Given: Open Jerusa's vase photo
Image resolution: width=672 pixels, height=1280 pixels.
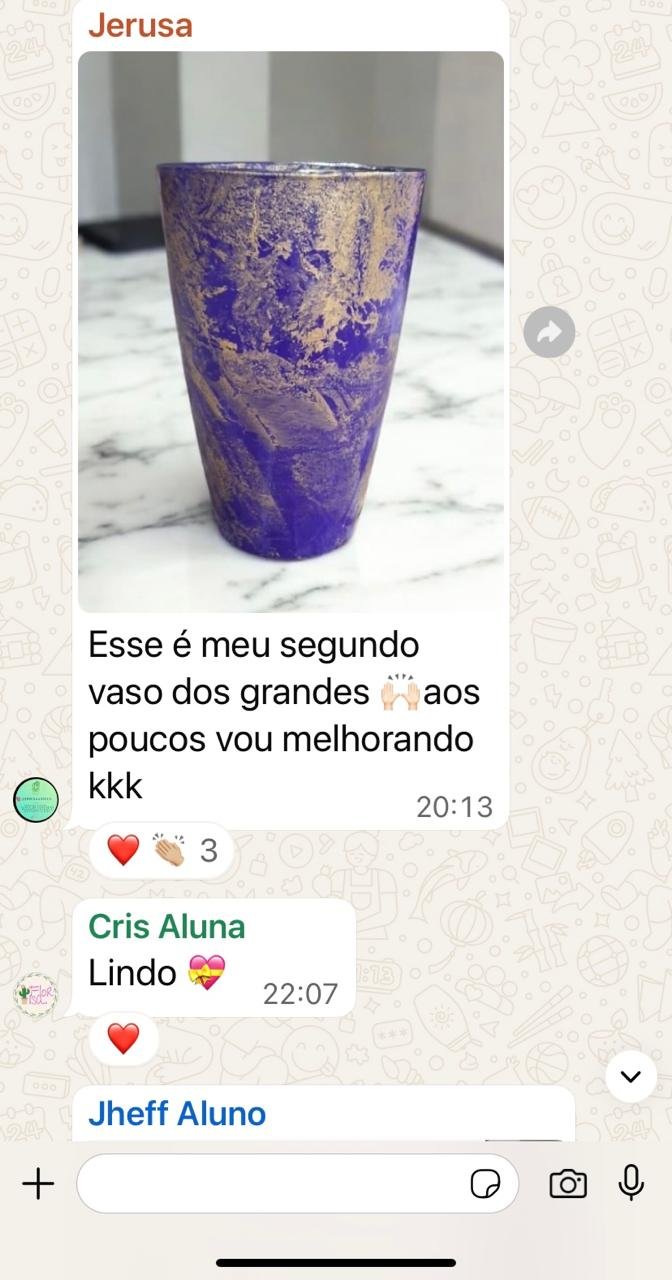Looking at the screenshot, I should [291, 331].
